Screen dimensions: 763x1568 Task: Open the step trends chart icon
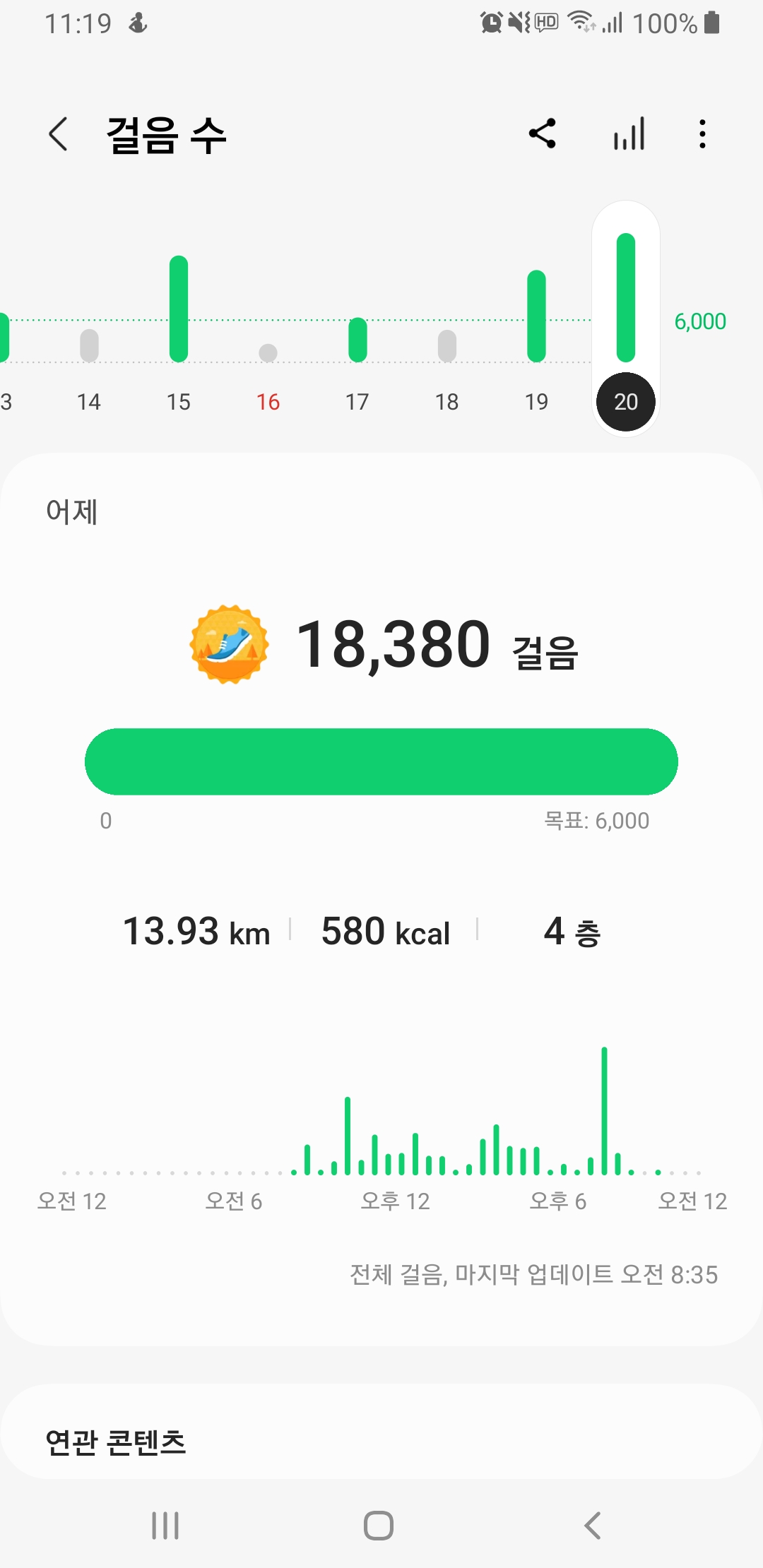click(x=629, y=133)
